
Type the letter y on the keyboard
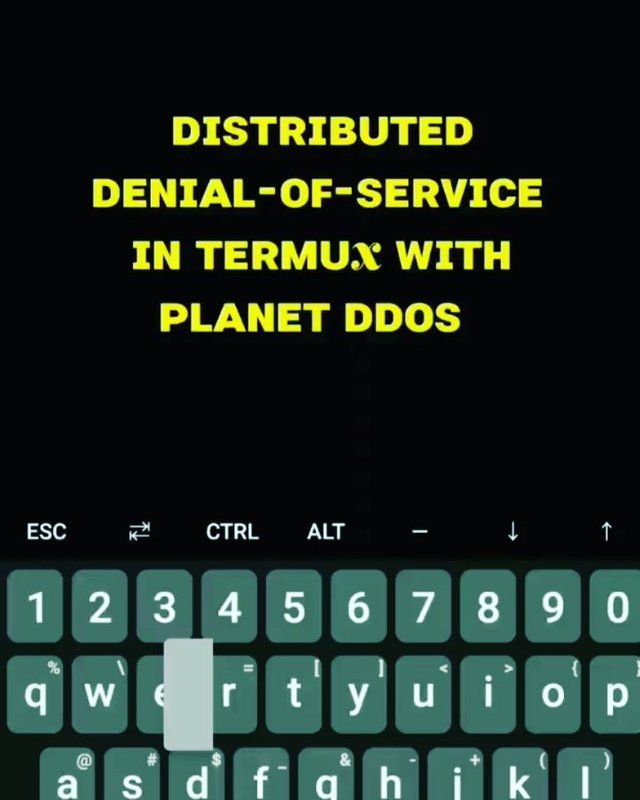[359, 694]
